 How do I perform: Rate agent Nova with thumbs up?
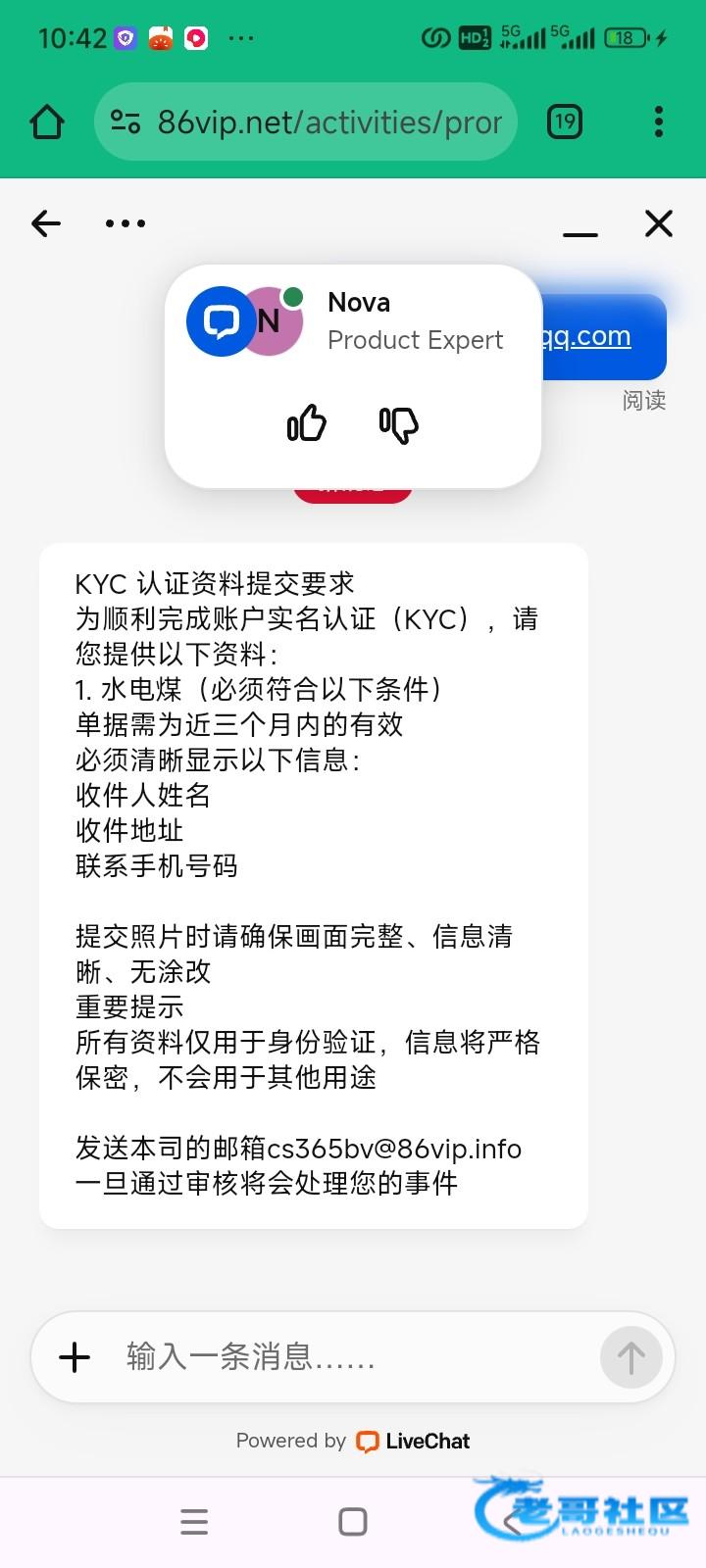coord(307,423)
